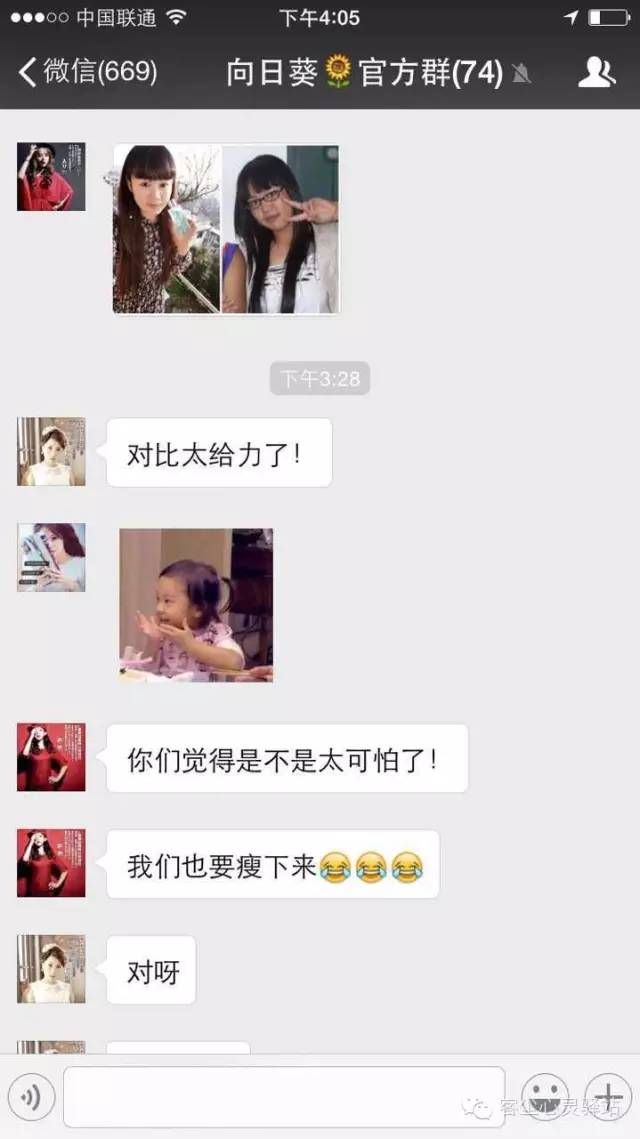The height and width of the screenshot is (1139, 640).
Task: Go back to the 微信 chat list
Action: click(87, 72)
